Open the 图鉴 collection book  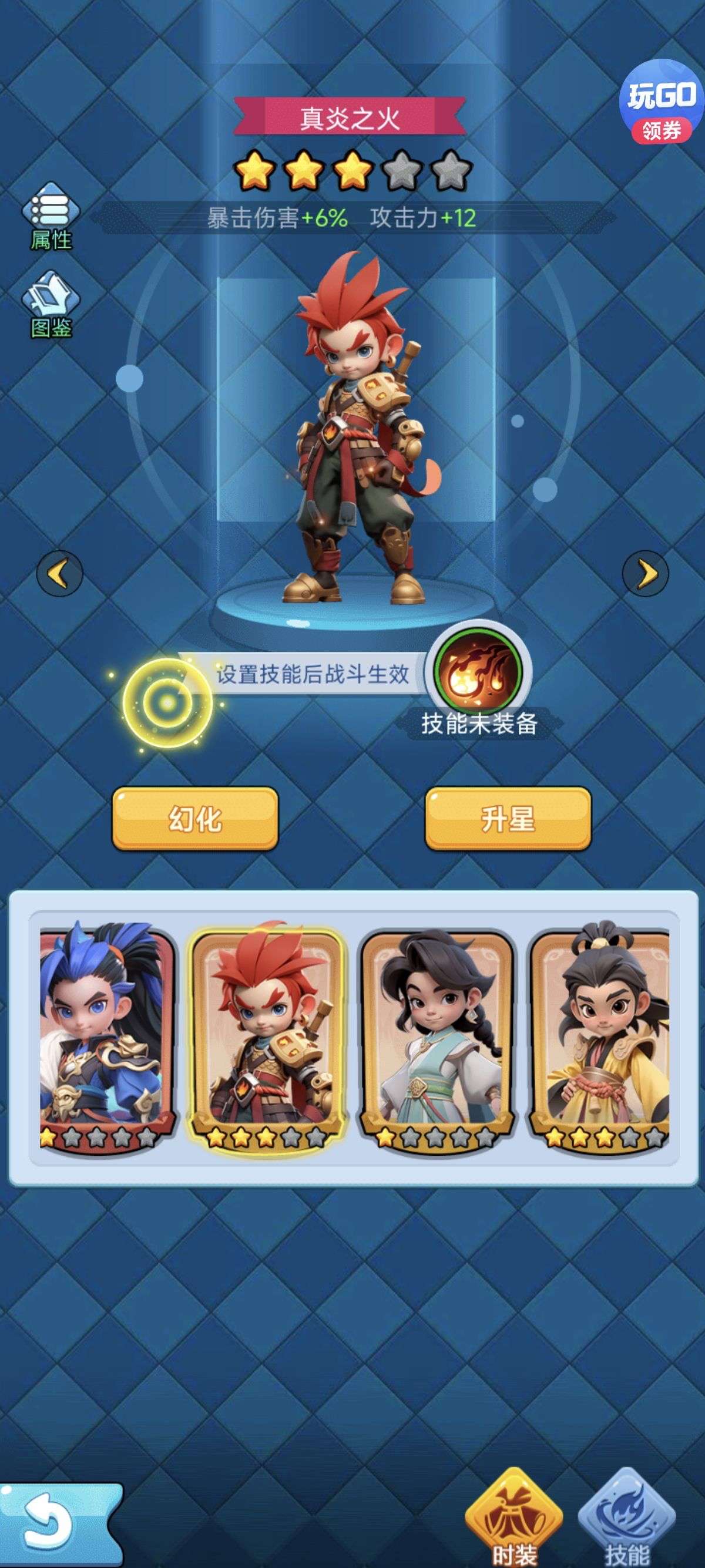[51, 305]
